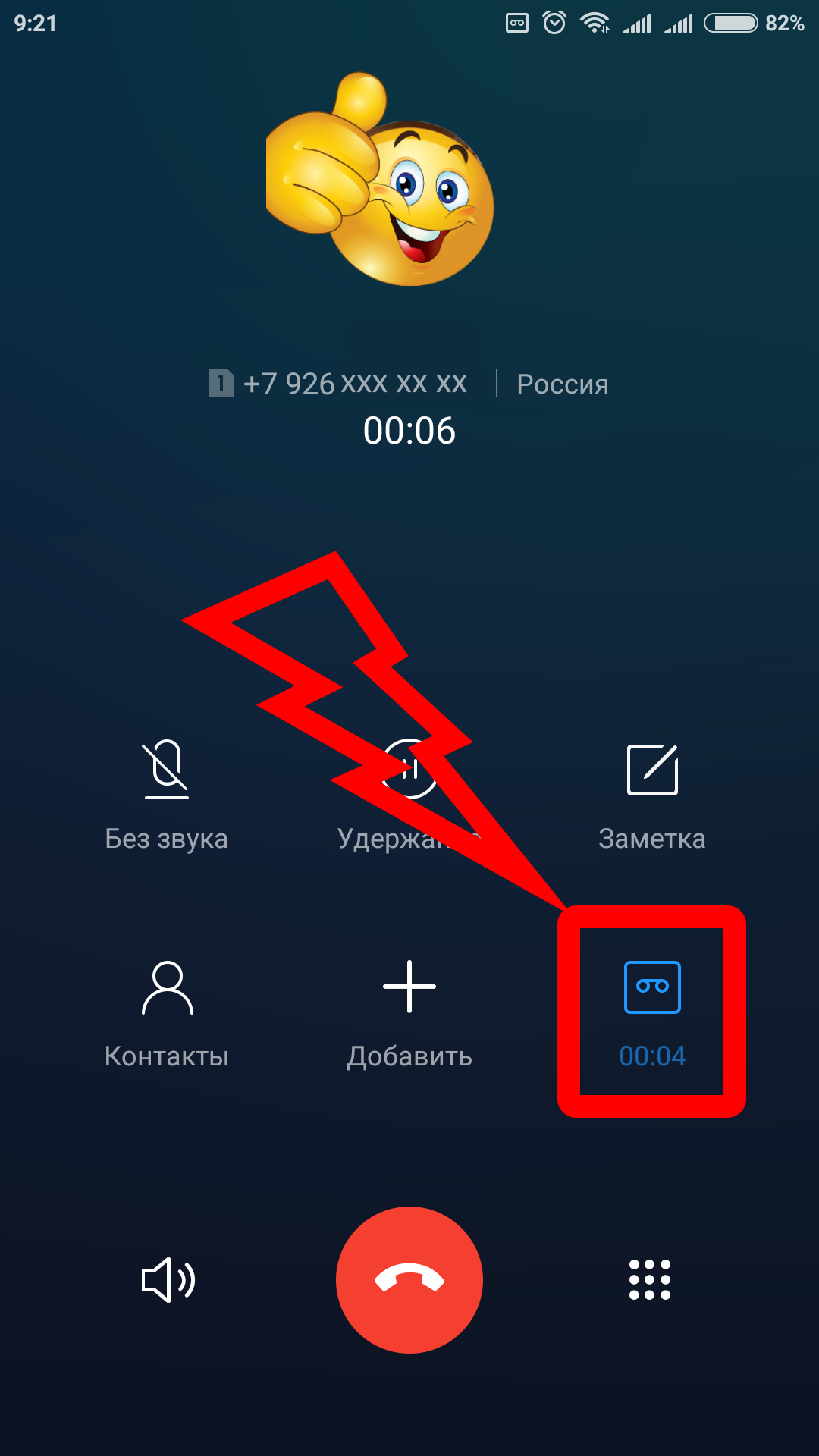Open the dial pad keypad
The height and width of the screenshot is (1456, 819).
click(x=650, y=1280)
